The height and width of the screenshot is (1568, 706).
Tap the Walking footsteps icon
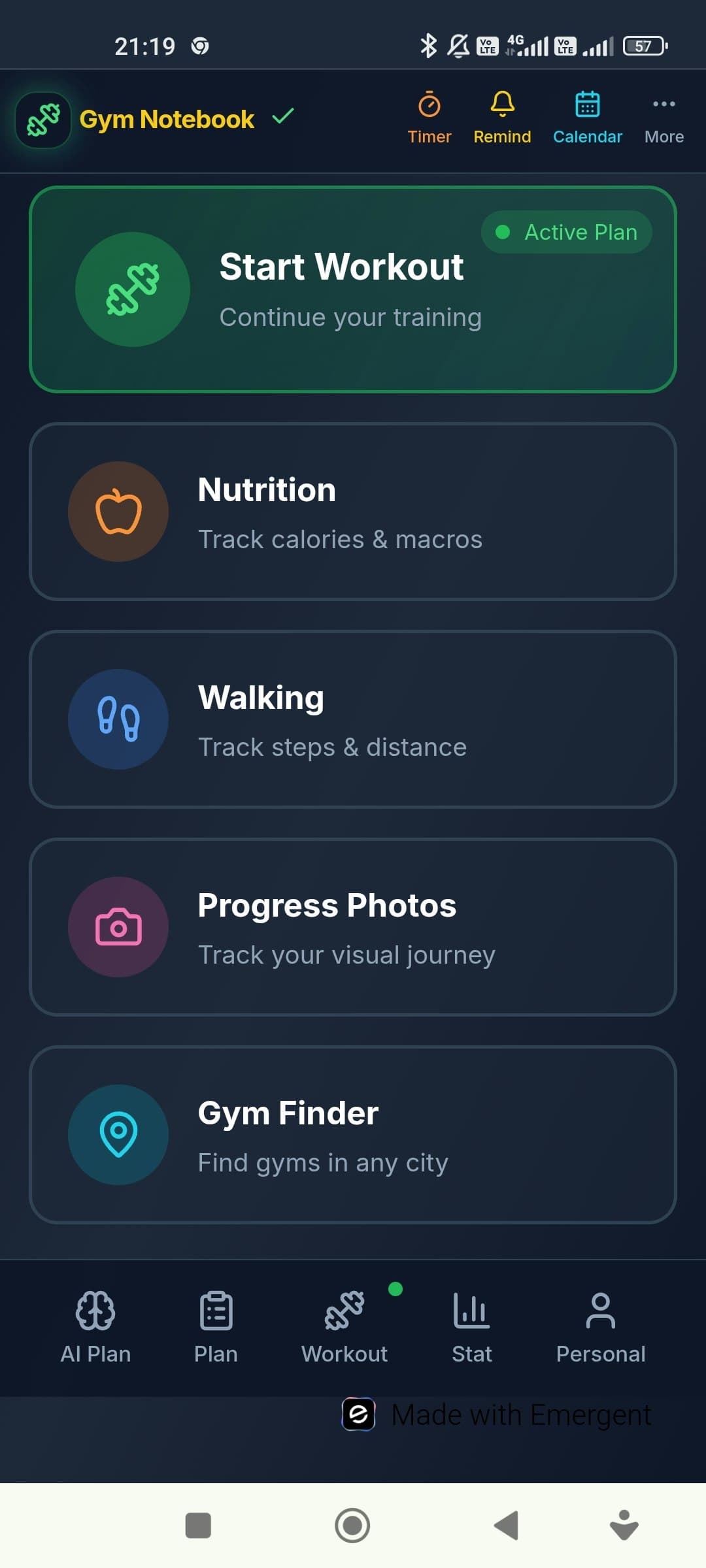[118, 719]
